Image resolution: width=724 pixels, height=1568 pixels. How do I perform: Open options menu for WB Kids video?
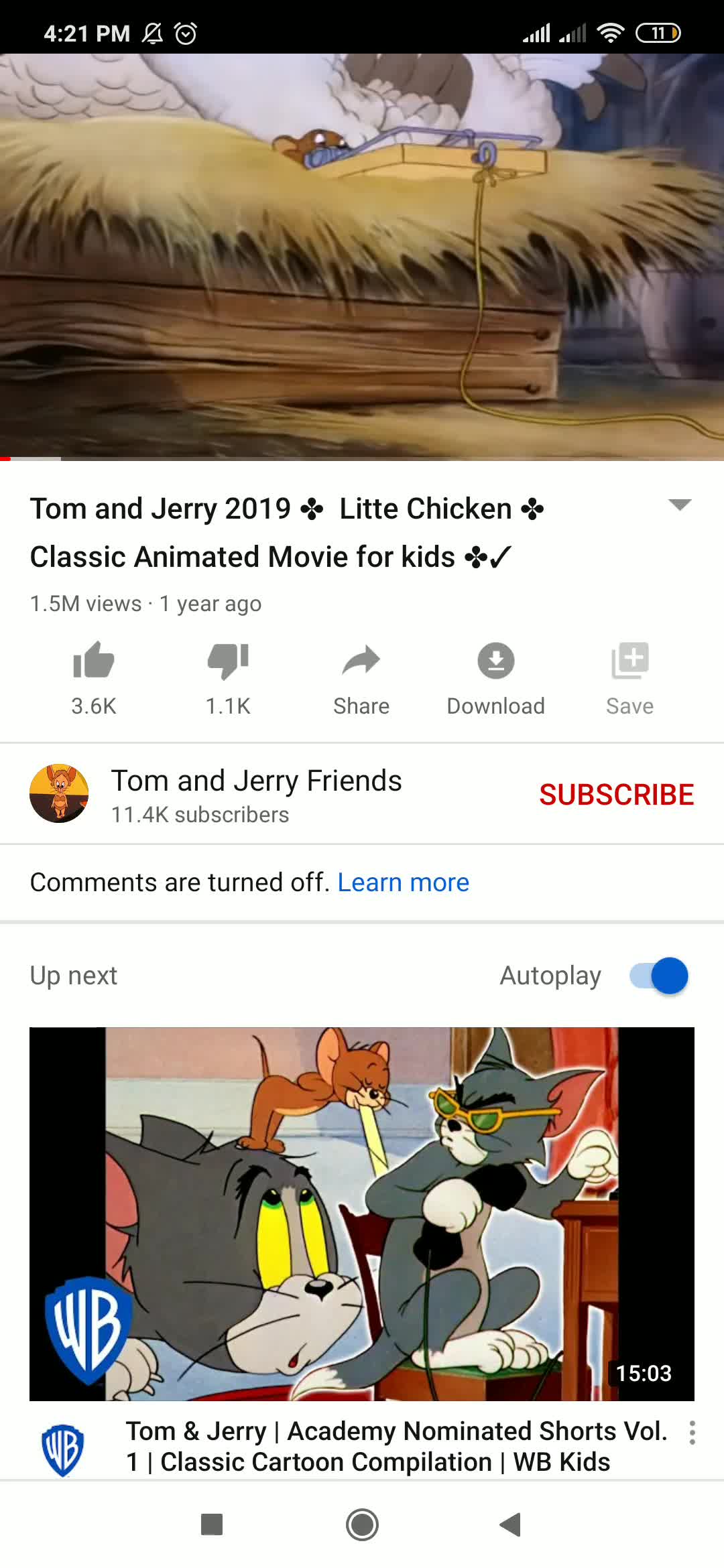tap(692, 1433)
